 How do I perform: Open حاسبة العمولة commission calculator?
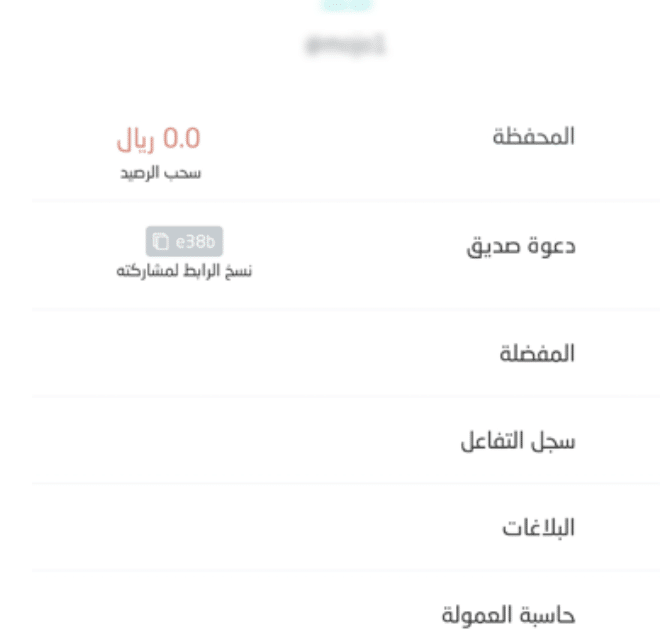pos(508,613)
